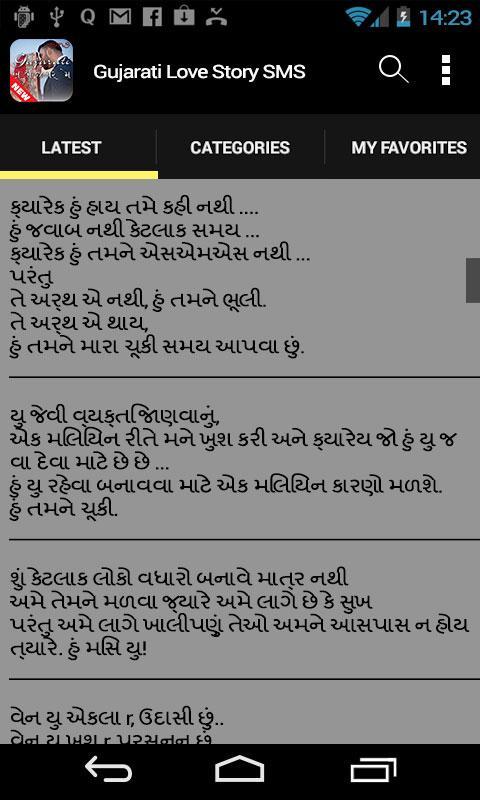Open the three-dot overflow menu
The height and width of the screenshot is (800, 480).
(446, 70)
